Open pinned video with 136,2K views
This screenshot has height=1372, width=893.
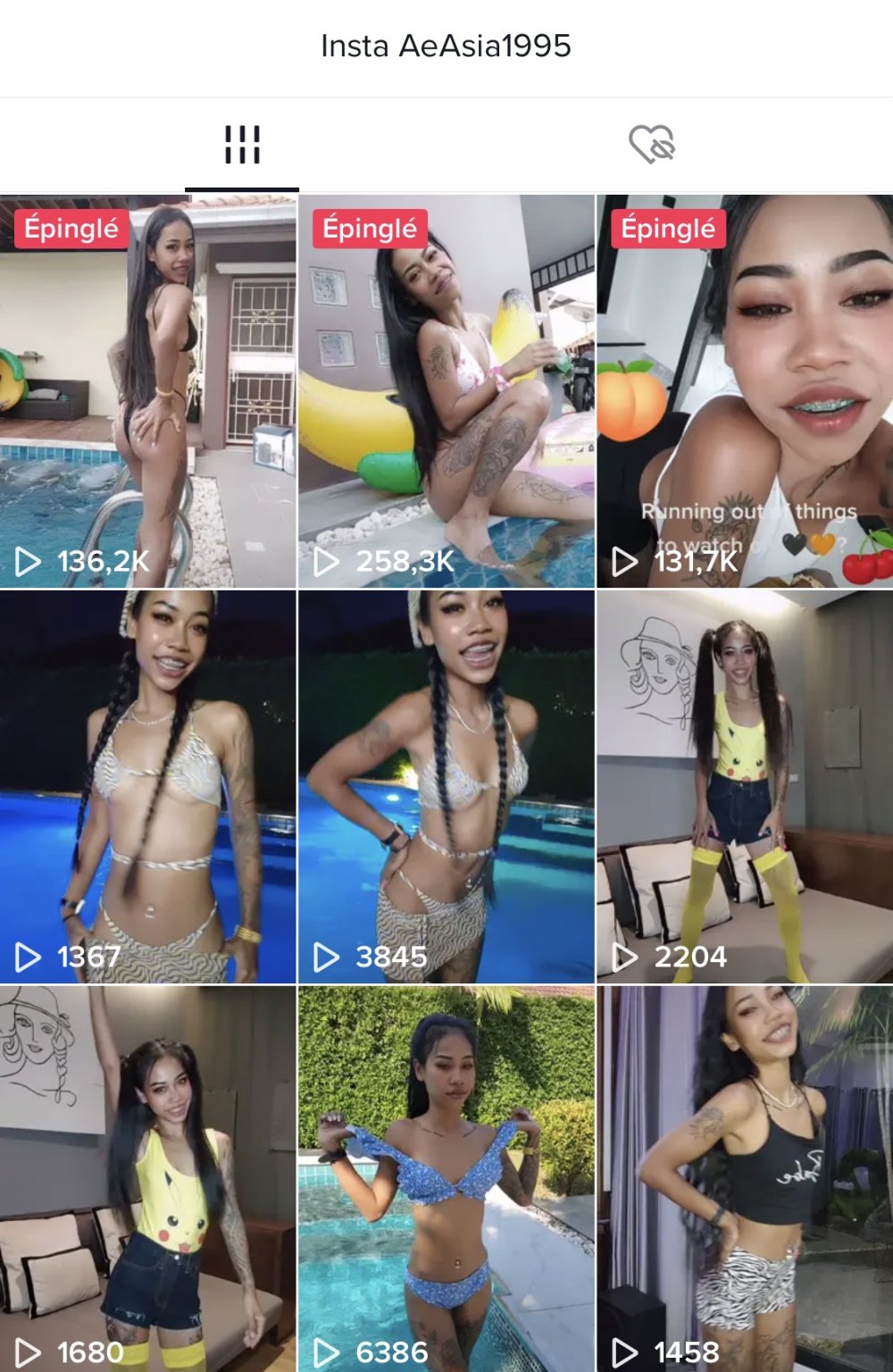(147, 391)
